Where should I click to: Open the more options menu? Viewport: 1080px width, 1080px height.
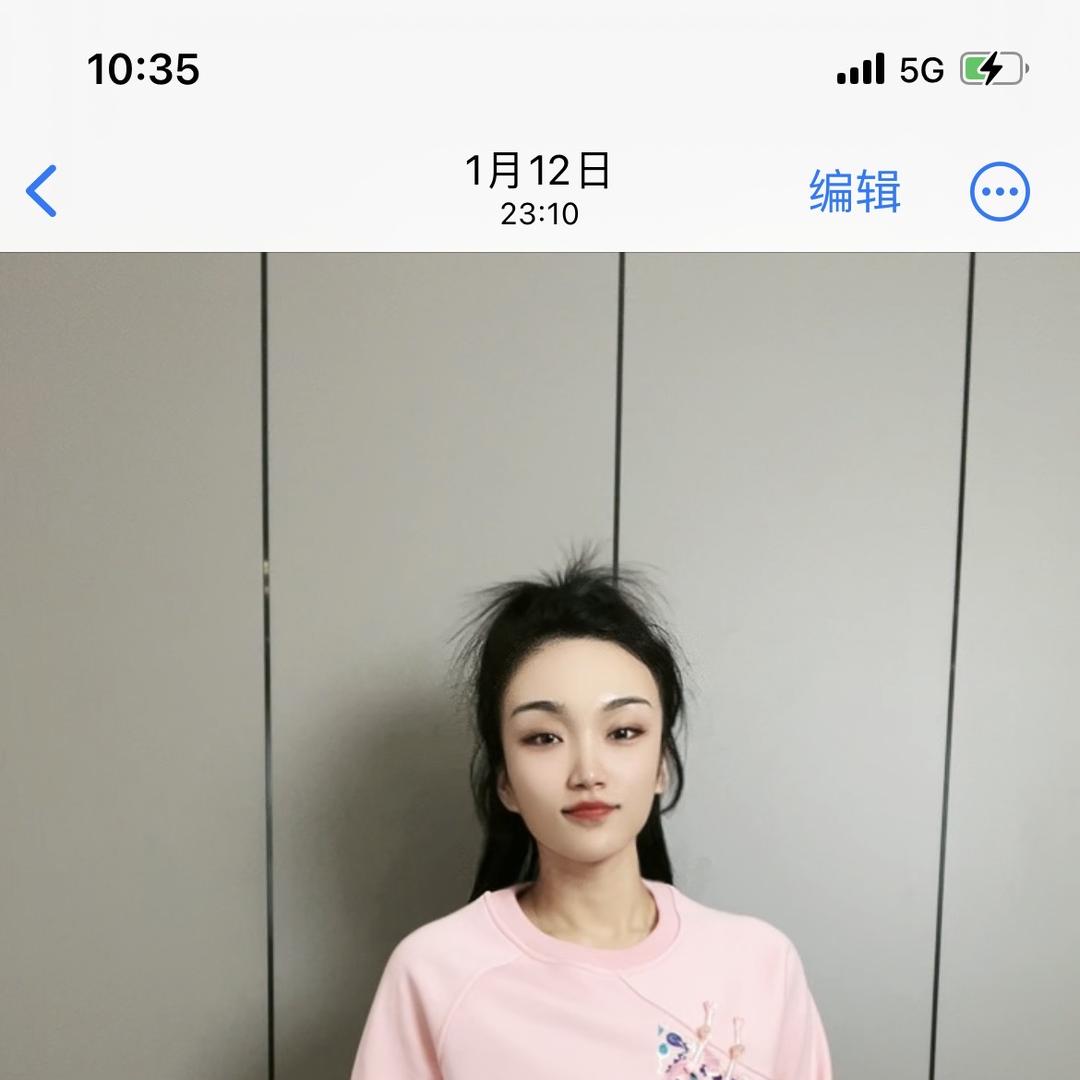(x=999, y=191)
